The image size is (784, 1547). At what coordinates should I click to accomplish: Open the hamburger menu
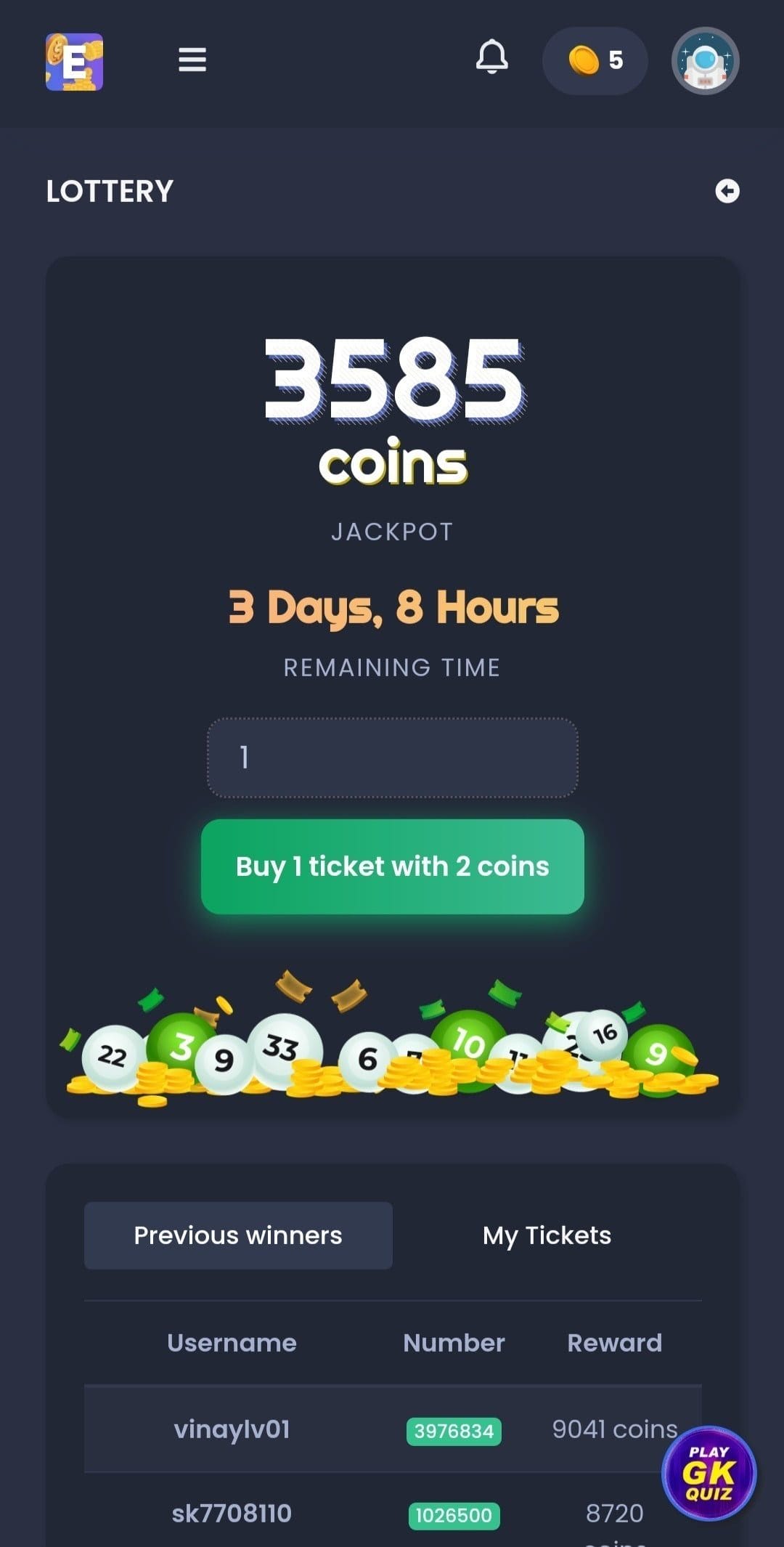[192, 60]
